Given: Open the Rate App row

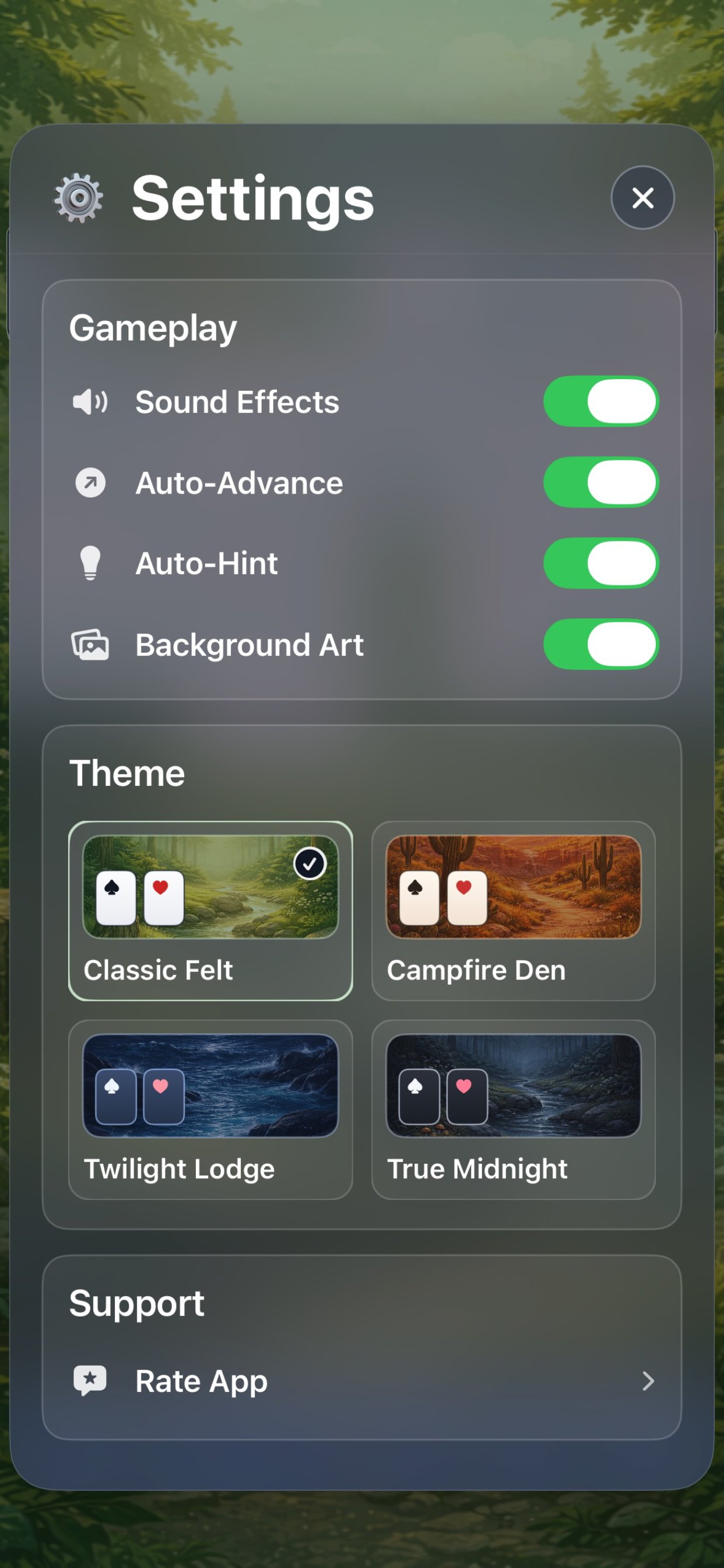Looking at the screenshot, I should tap(361, 1381).
